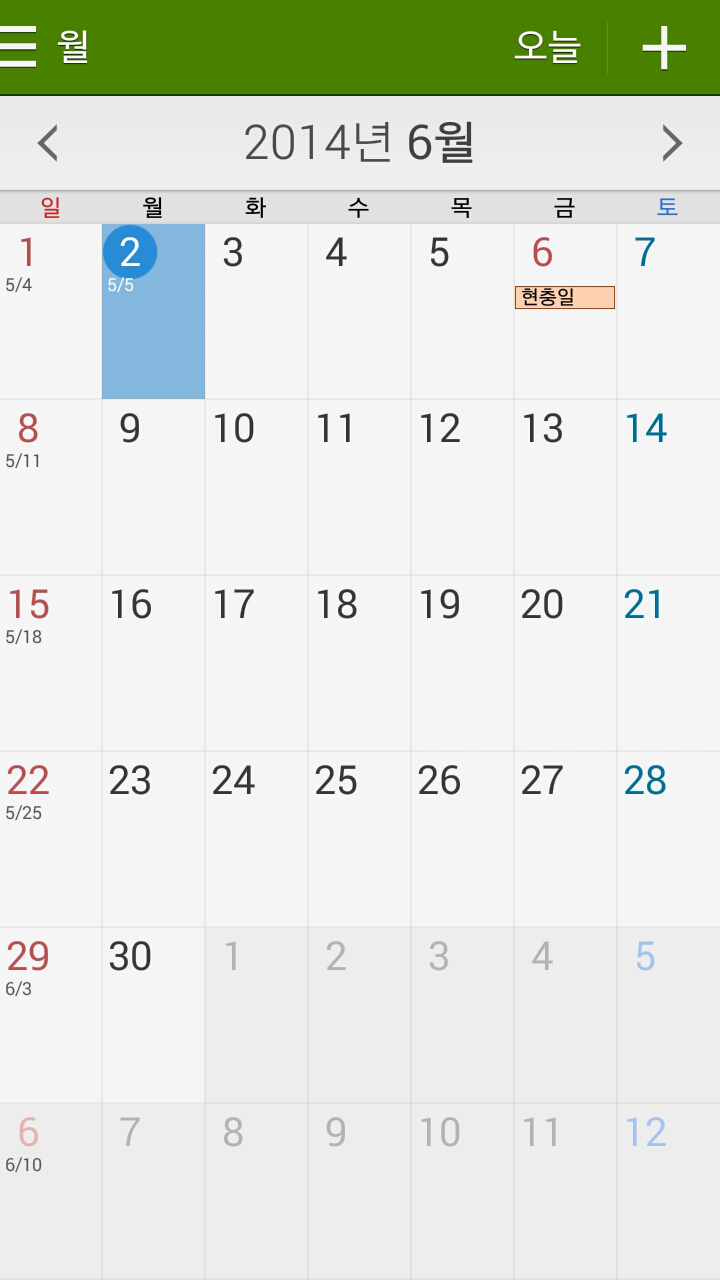The image size is (720, 1280).
Task: Select greyed July 12 date
Action: tap(668, 1190)
